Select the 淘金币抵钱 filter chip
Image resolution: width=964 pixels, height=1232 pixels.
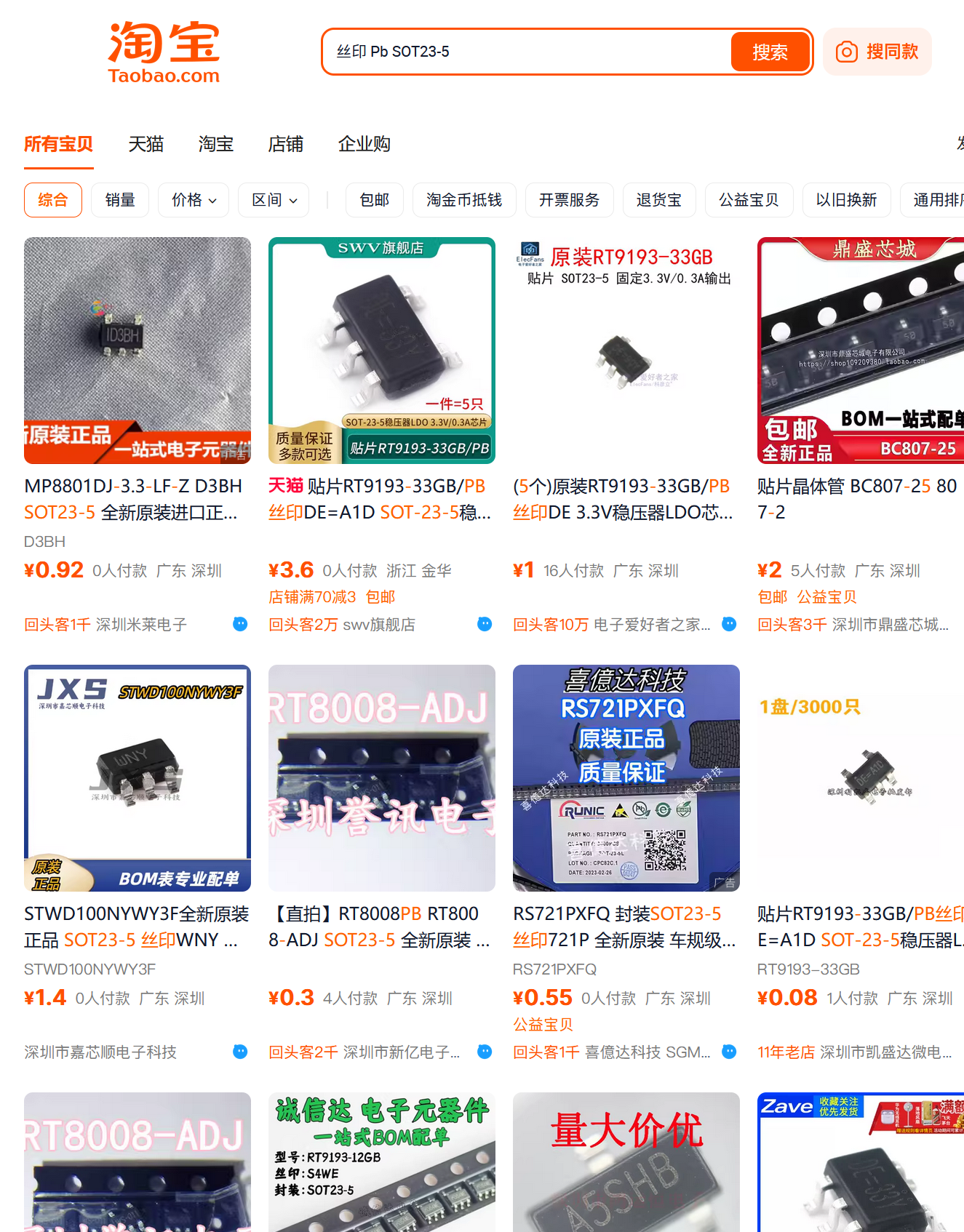coord(464,200)
